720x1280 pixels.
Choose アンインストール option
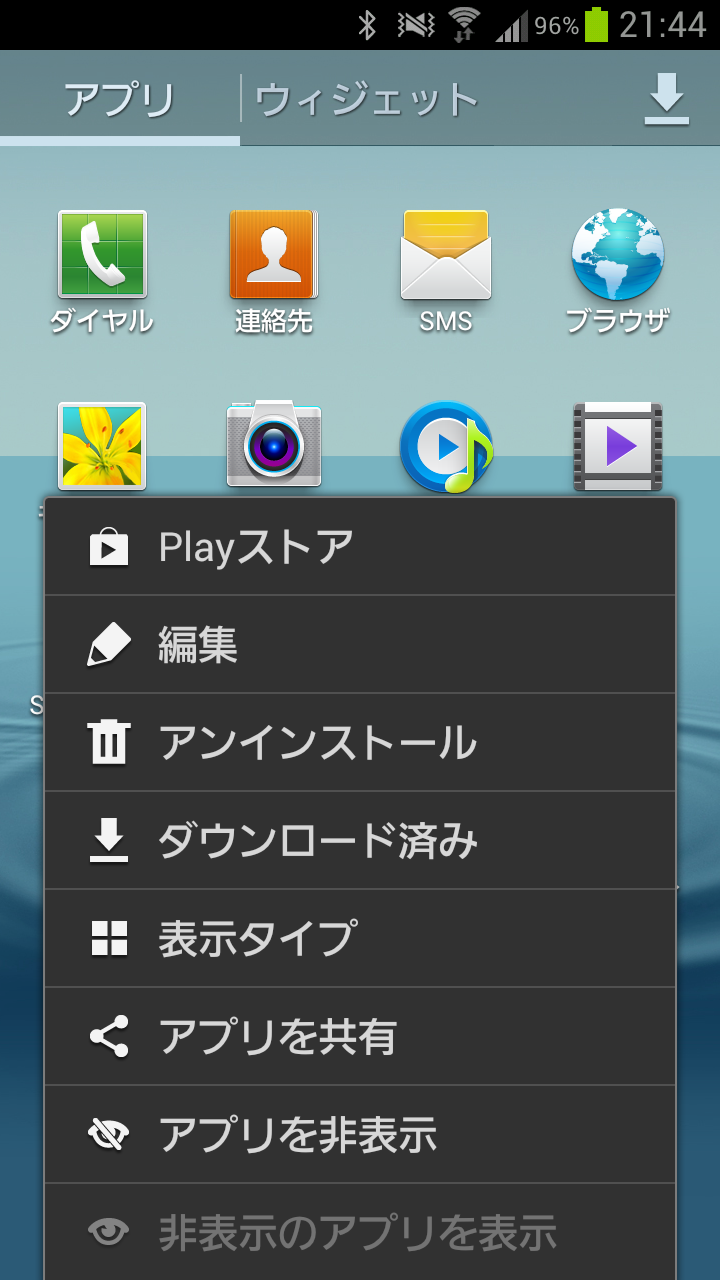tap(360, 743)
